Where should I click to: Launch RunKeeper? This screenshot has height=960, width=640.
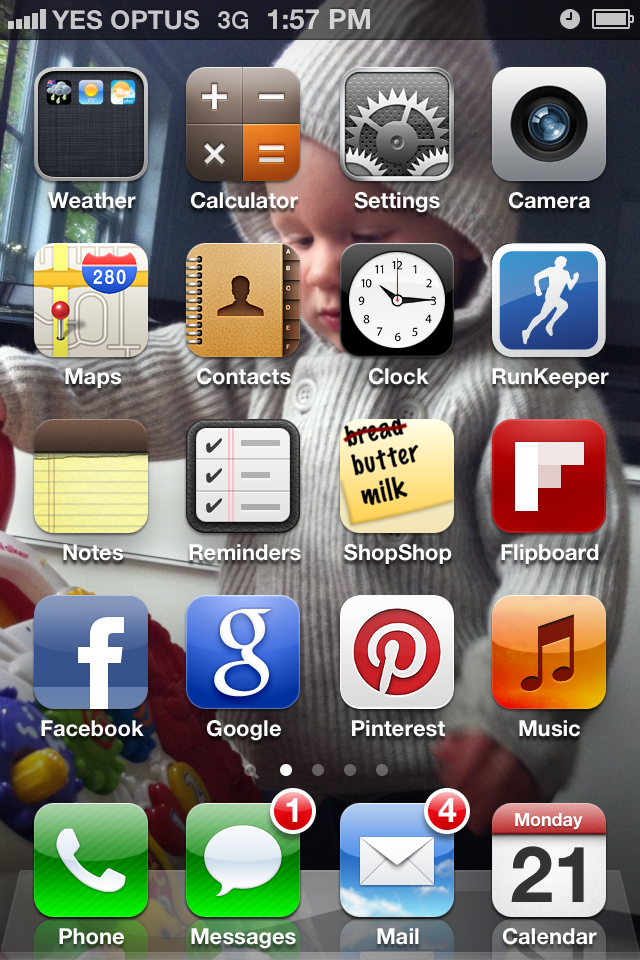pyautogui.click(x=549, y=300)
